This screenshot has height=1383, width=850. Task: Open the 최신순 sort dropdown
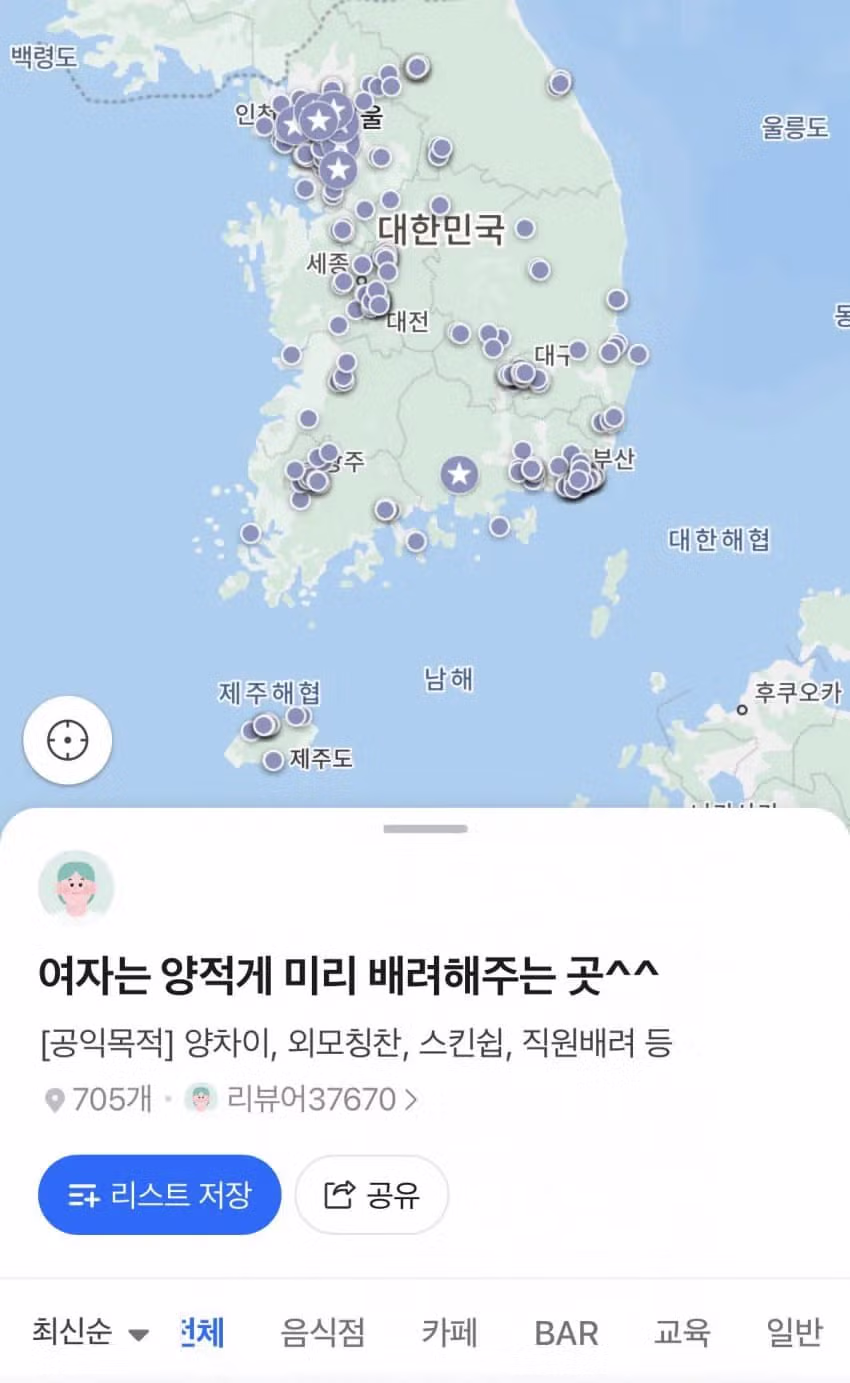point(90,1333)
